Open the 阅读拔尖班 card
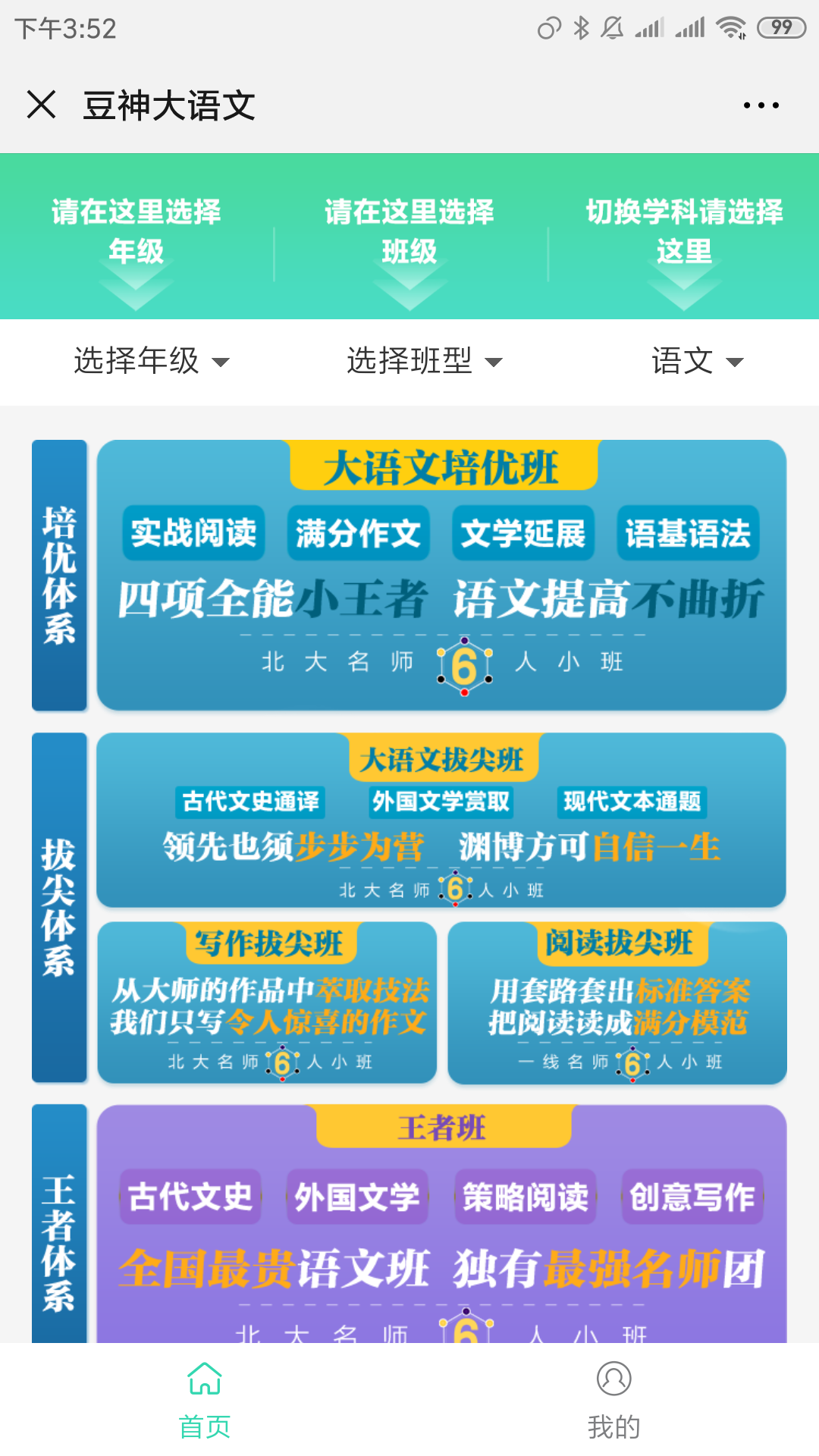This screenshot has width=819, height=1456. (617, 1003)
